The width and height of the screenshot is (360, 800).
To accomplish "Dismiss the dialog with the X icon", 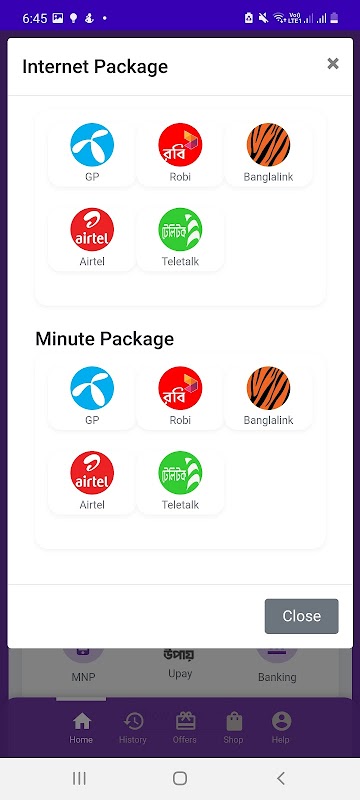I will click(x=333, y=64).
